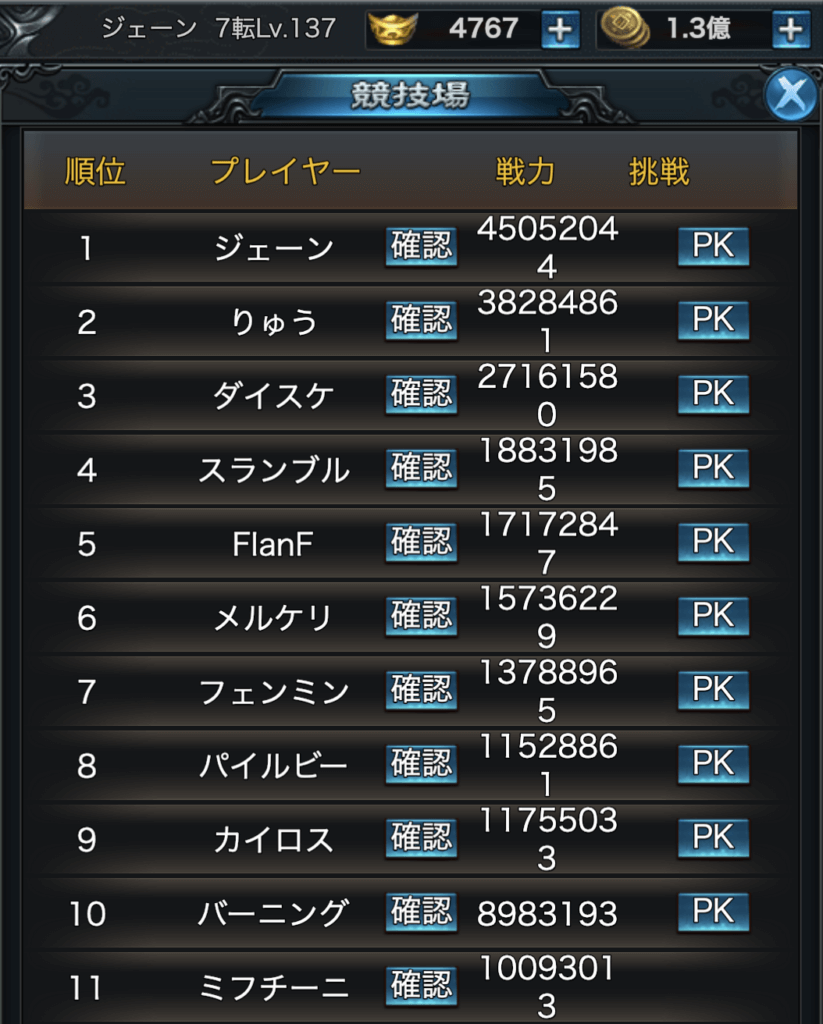Challenge バーニング with PK
This screenshot has width=823, height=1024.
coord(713,912)
